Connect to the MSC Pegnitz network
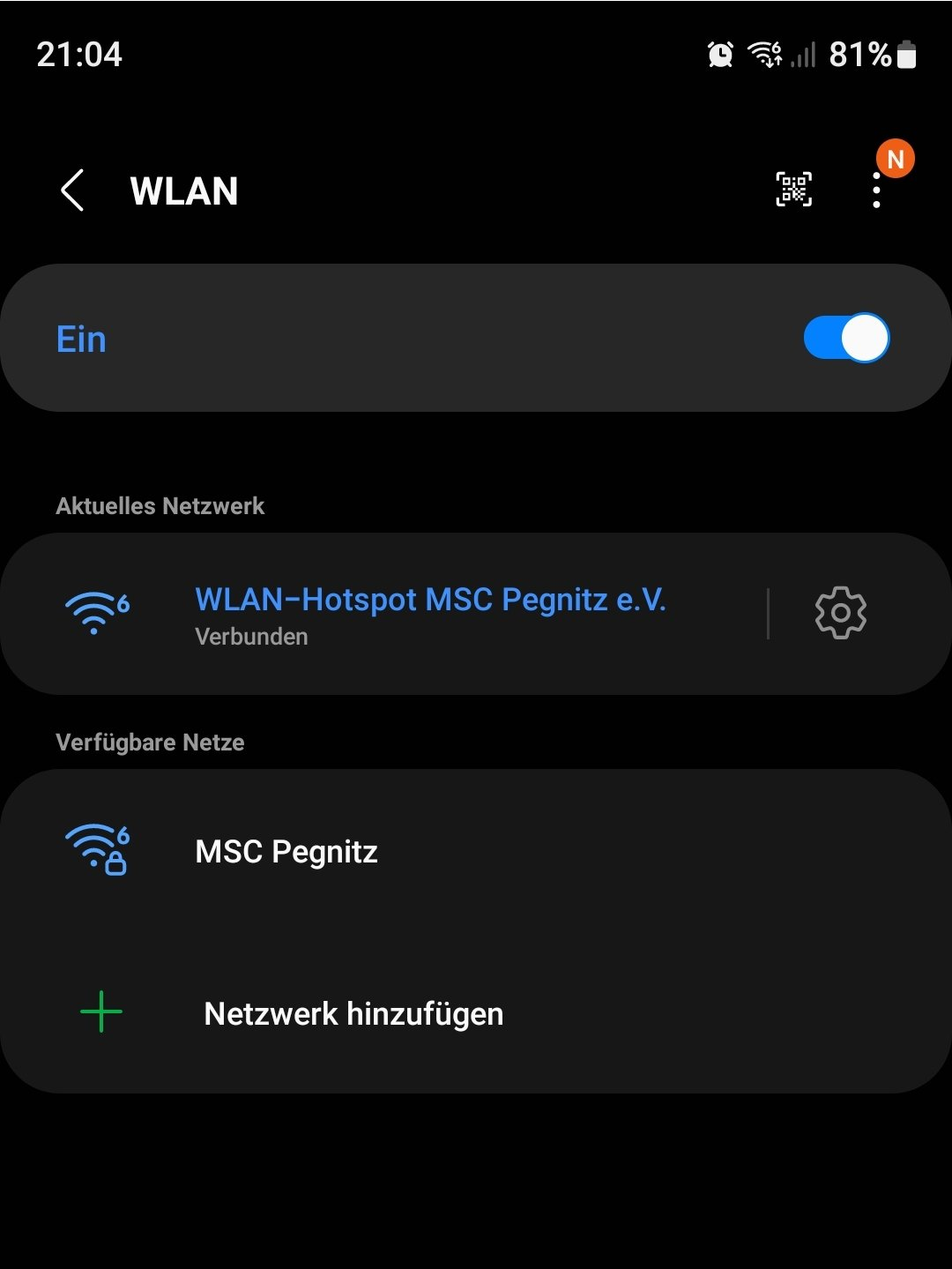952x1269 pixels. [286, 852]
